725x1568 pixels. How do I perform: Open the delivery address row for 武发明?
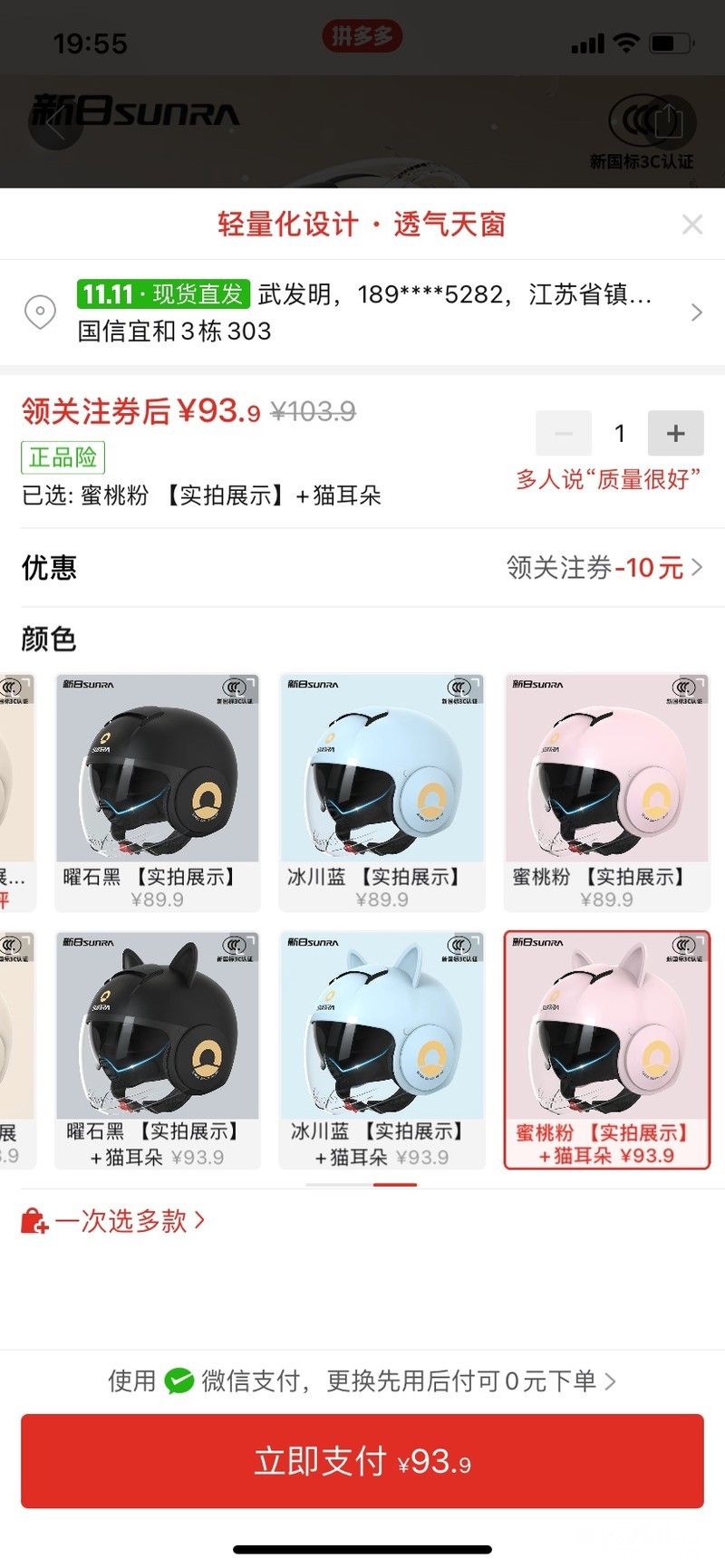(x=362, y=313)
